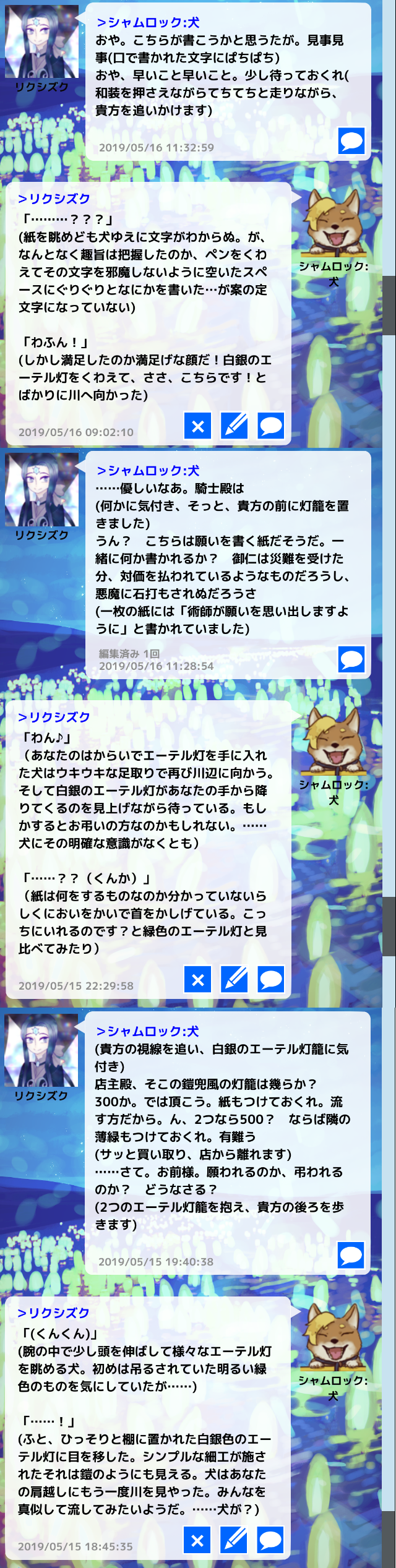Viewport: 396px width, 1568px height.
Task: Open reply bubble on 22:29:58 post
Action: click(x=271, y=979)
